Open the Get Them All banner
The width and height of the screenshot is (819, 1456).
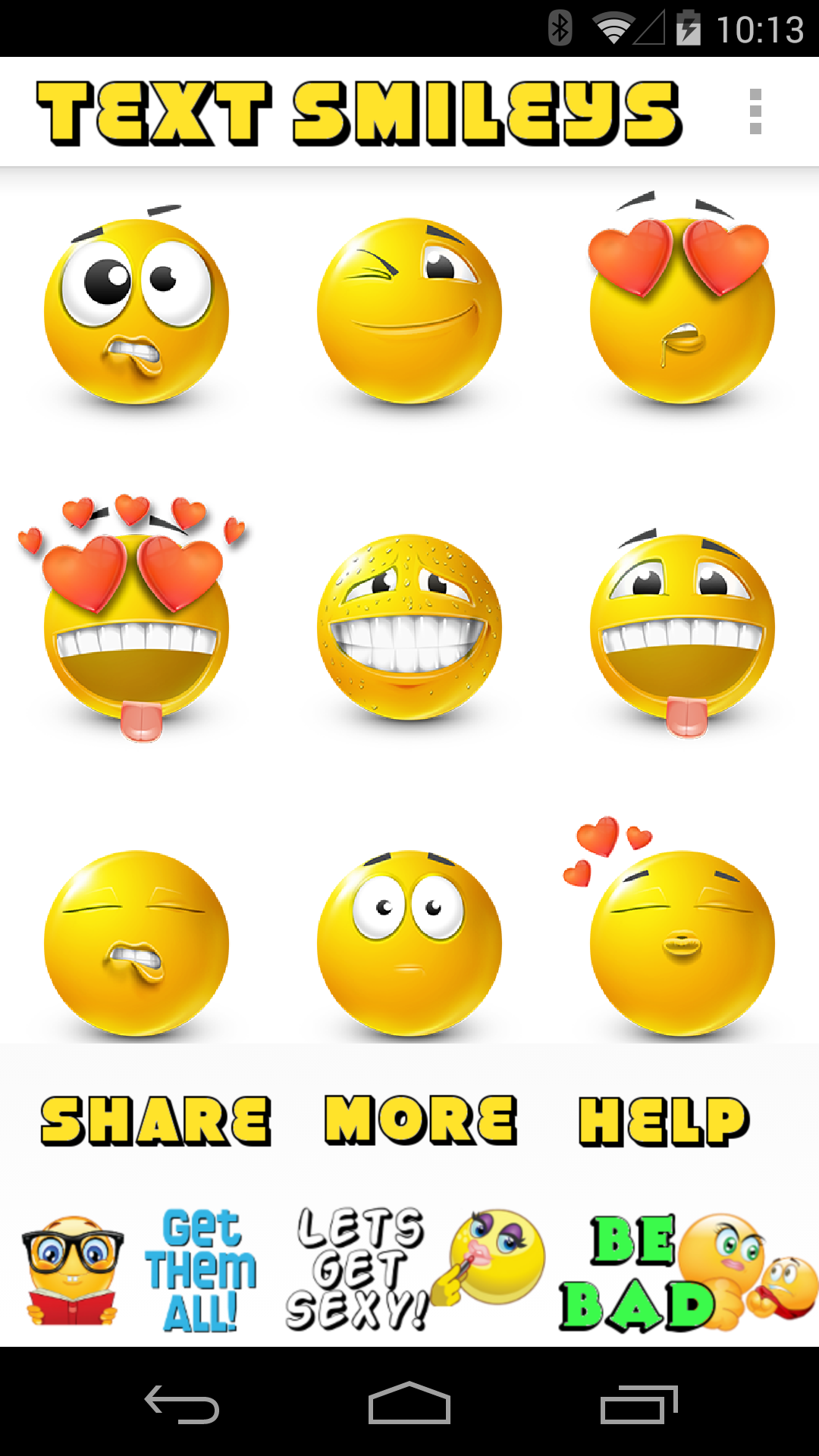140,1270
